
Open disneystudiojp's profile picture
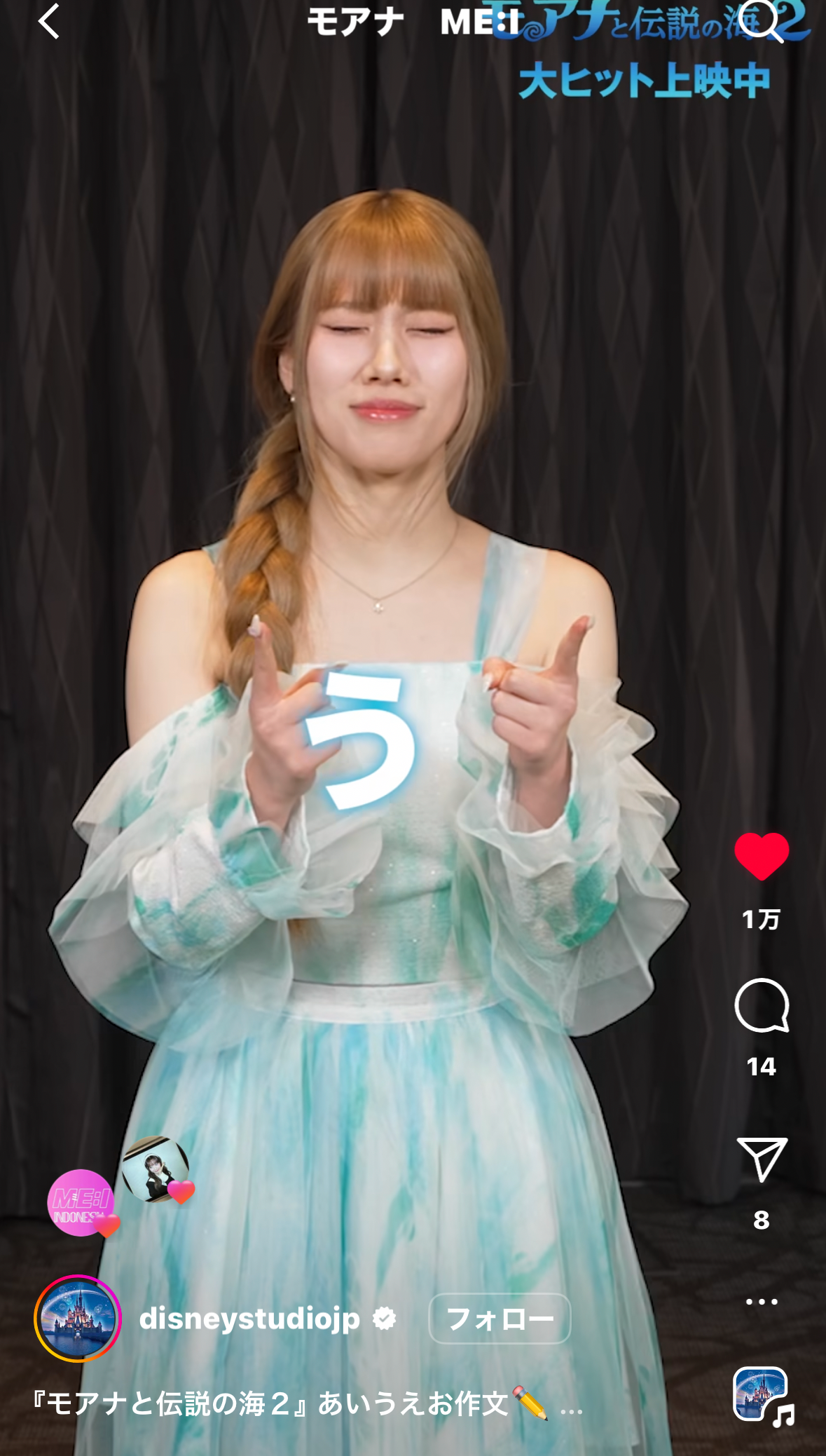tap(78, 1319)
